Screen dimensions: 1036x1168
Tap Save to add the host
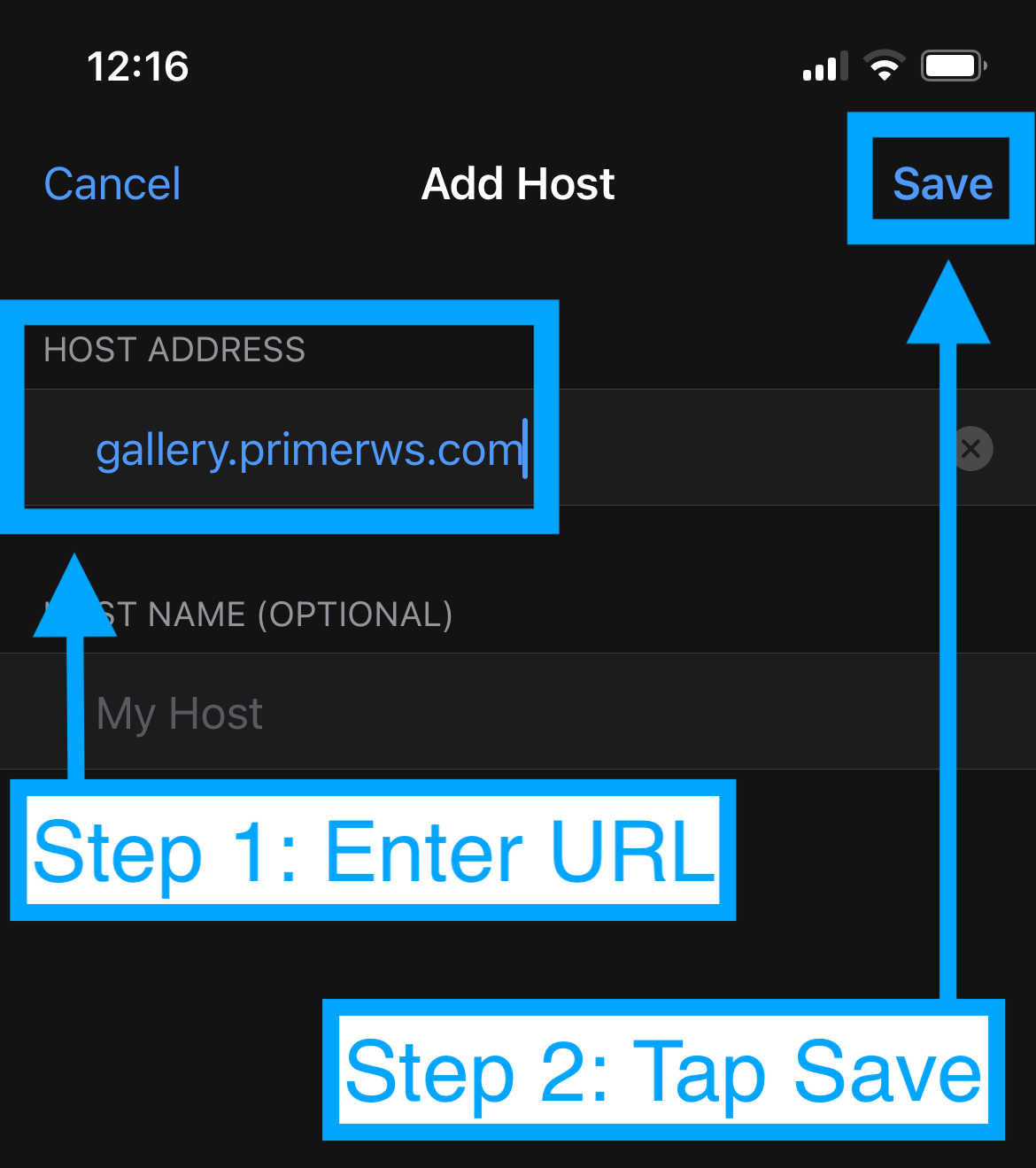tap(941, 183)
